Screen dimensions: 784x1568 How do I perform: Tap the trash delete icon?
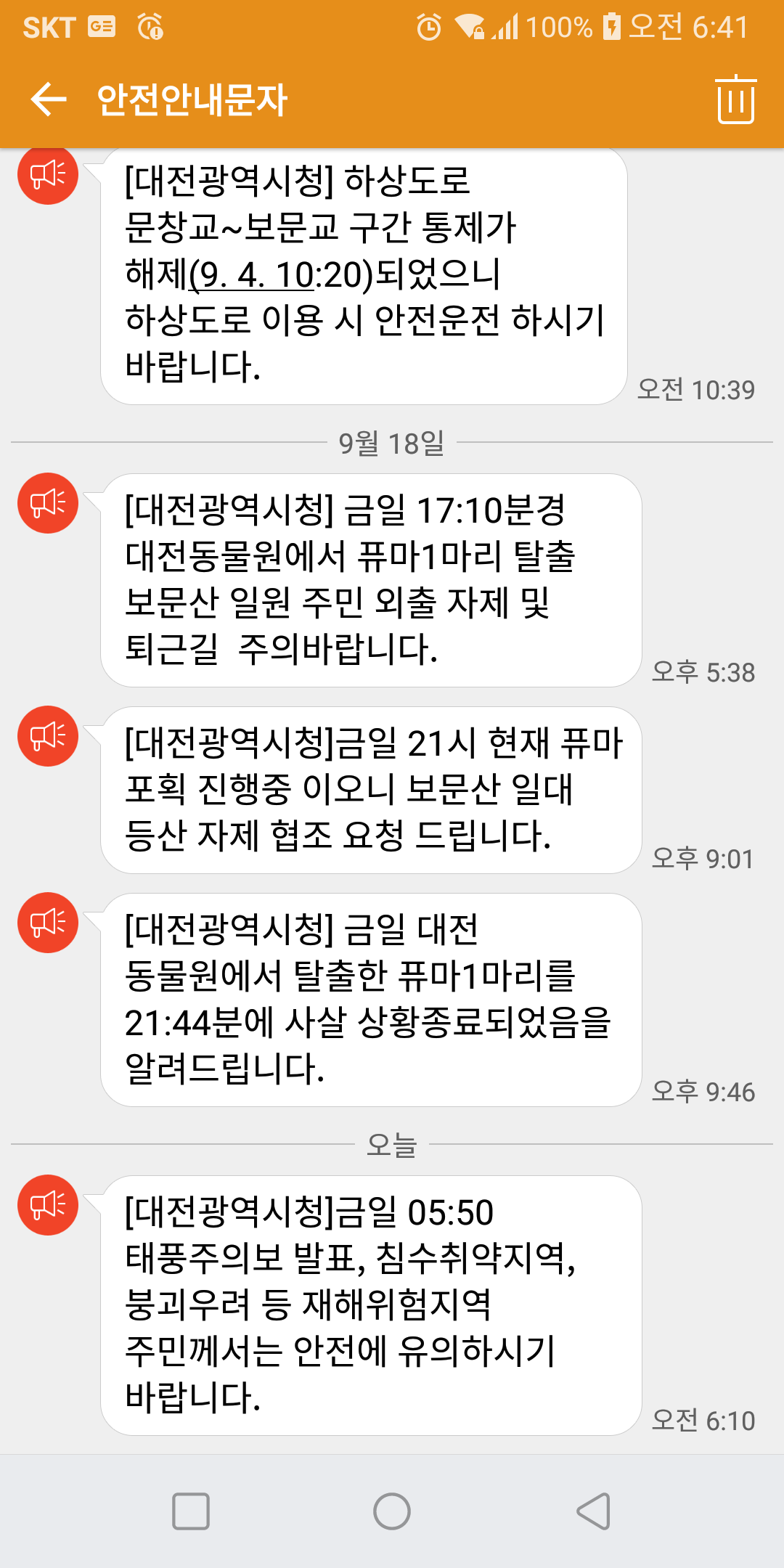tap(736, 99)
